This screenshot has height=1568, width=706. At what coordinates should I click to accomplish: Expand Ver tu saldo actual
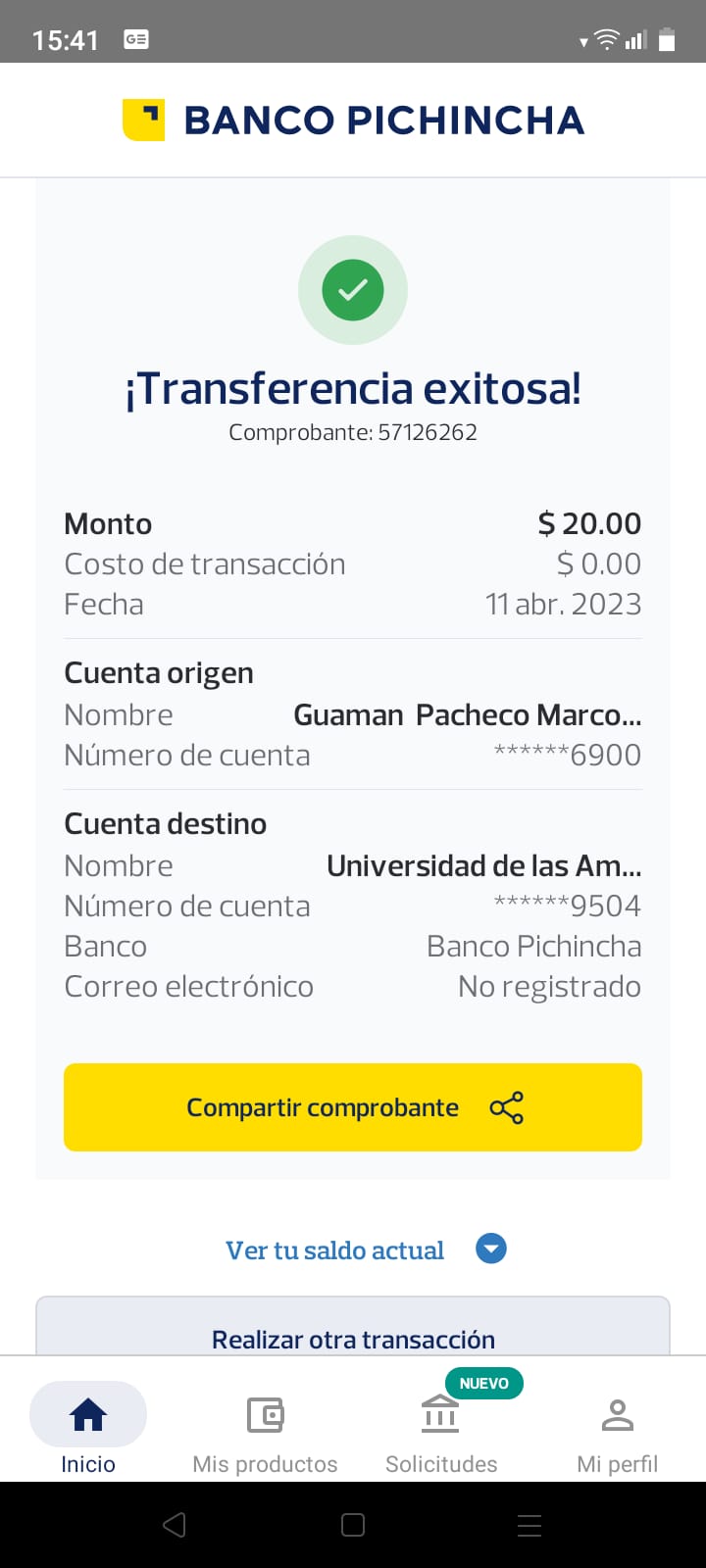(x=365, y=1249)
